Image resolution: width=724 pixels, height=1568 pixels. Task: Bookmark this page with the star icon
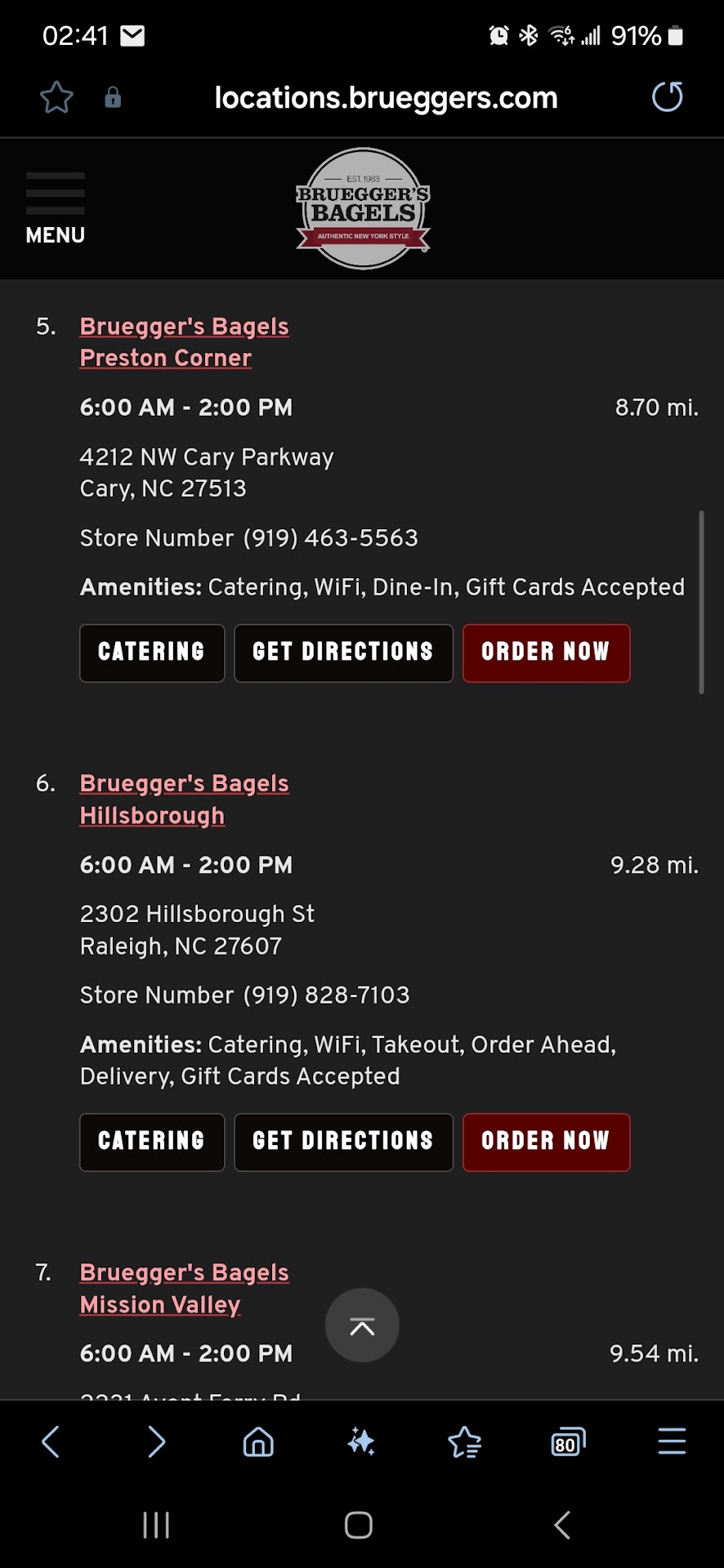[56, 98]
